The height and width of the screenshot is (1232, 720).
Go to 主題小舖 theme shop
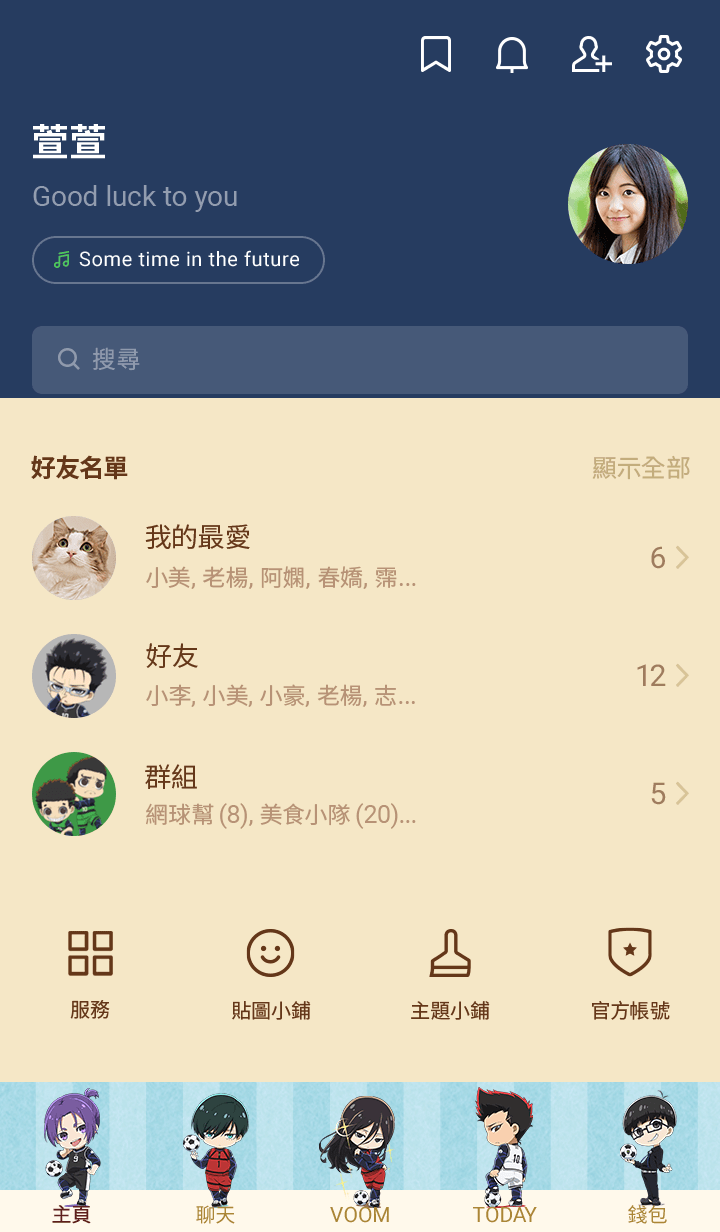pos(450,972)
